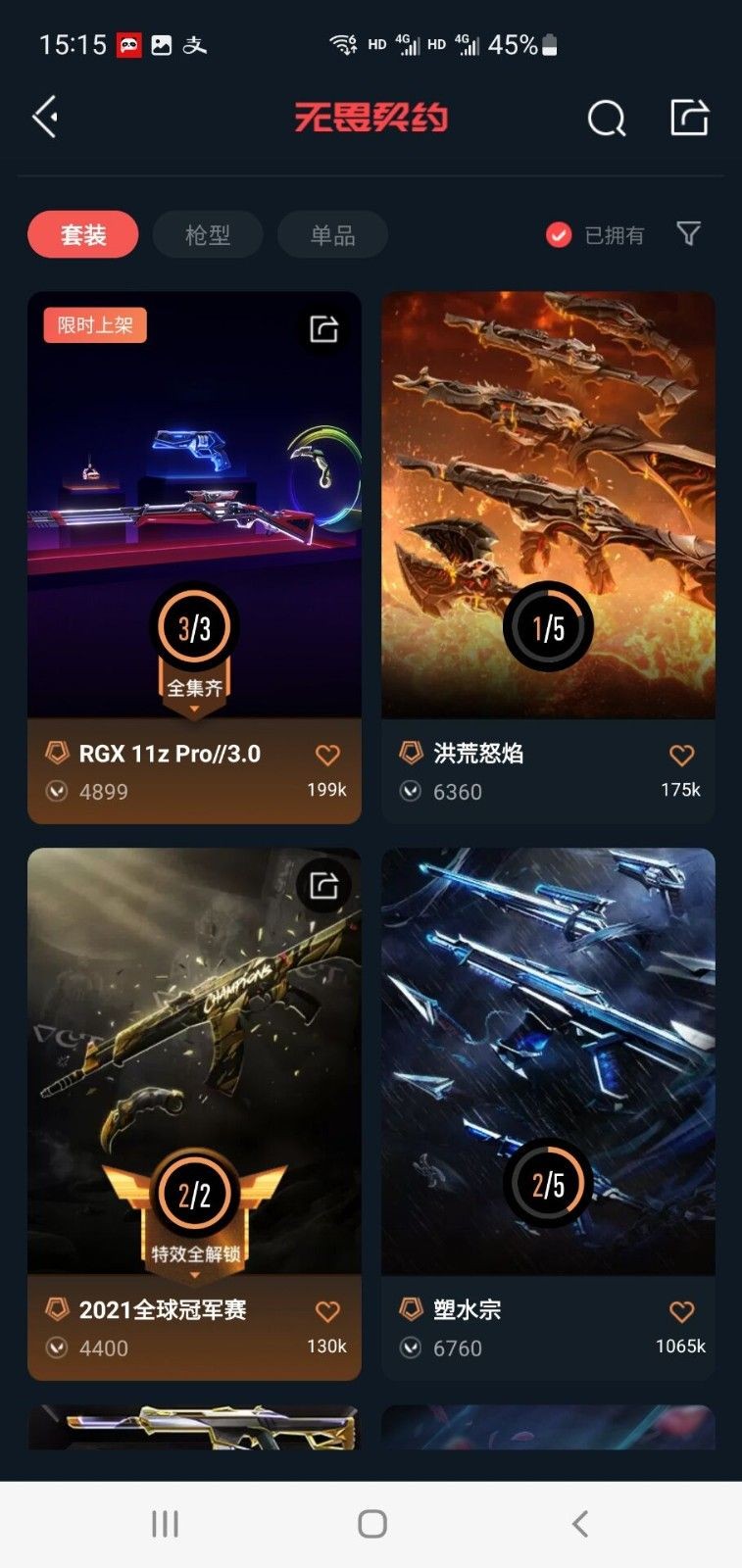Image resolution: width=742 pixels, height=1568 pixels.
Task: Like the 2021全球冠军赛 bundle
Action: coord(327,1311)
